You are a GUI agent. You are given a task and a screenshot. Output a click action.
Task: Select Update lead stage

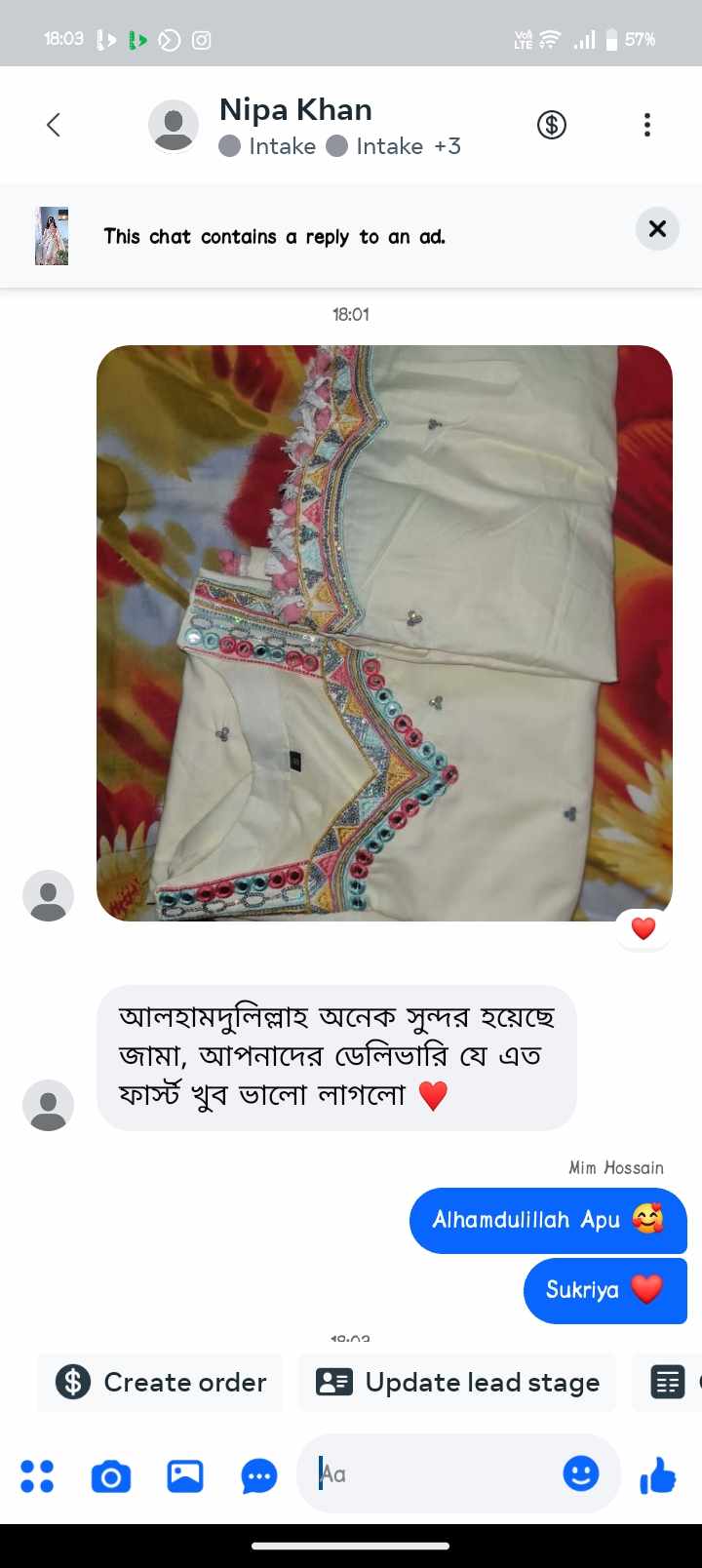(x=457, y=1382)
